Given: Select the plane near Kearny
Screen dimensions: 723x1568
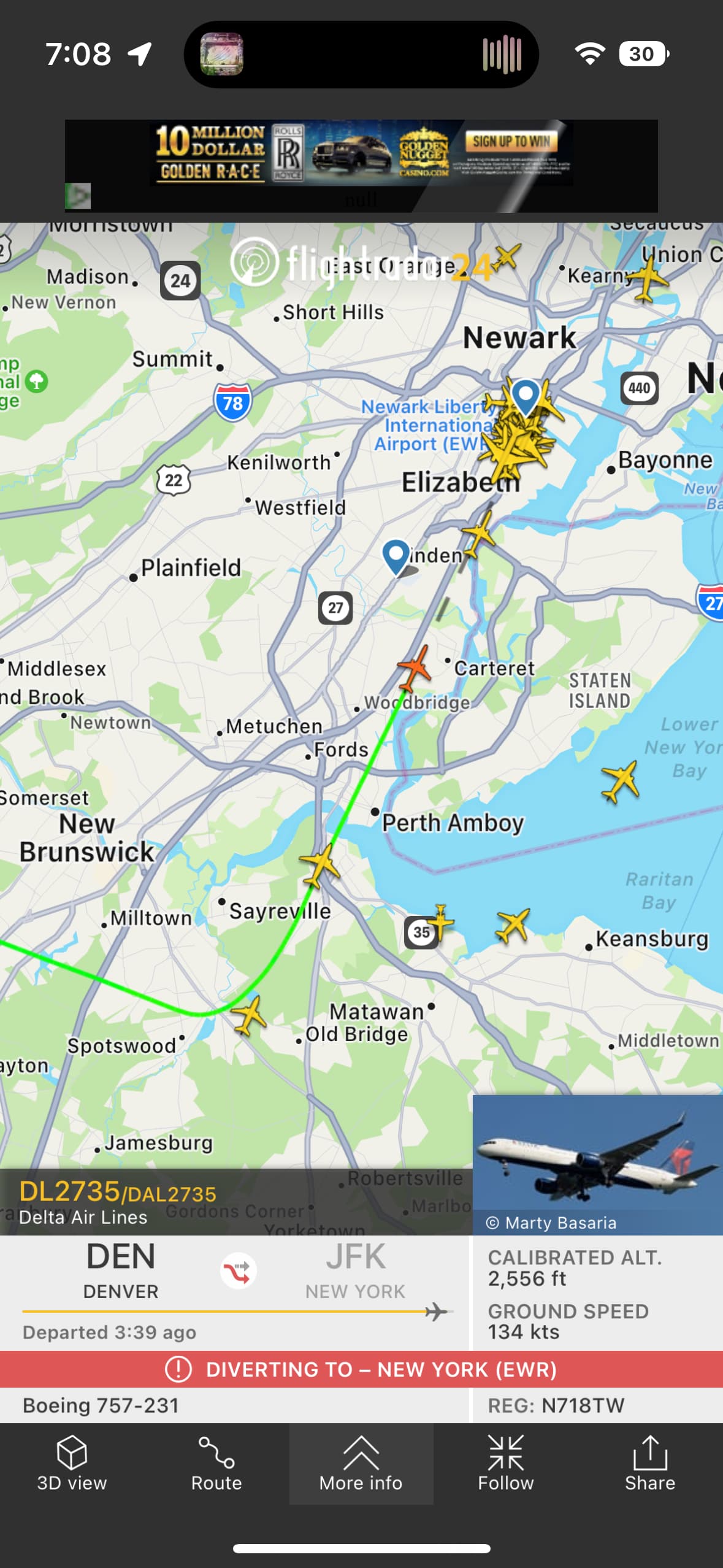Looking at the screenshot, I should pyautogui.click(x=647, y=278).
